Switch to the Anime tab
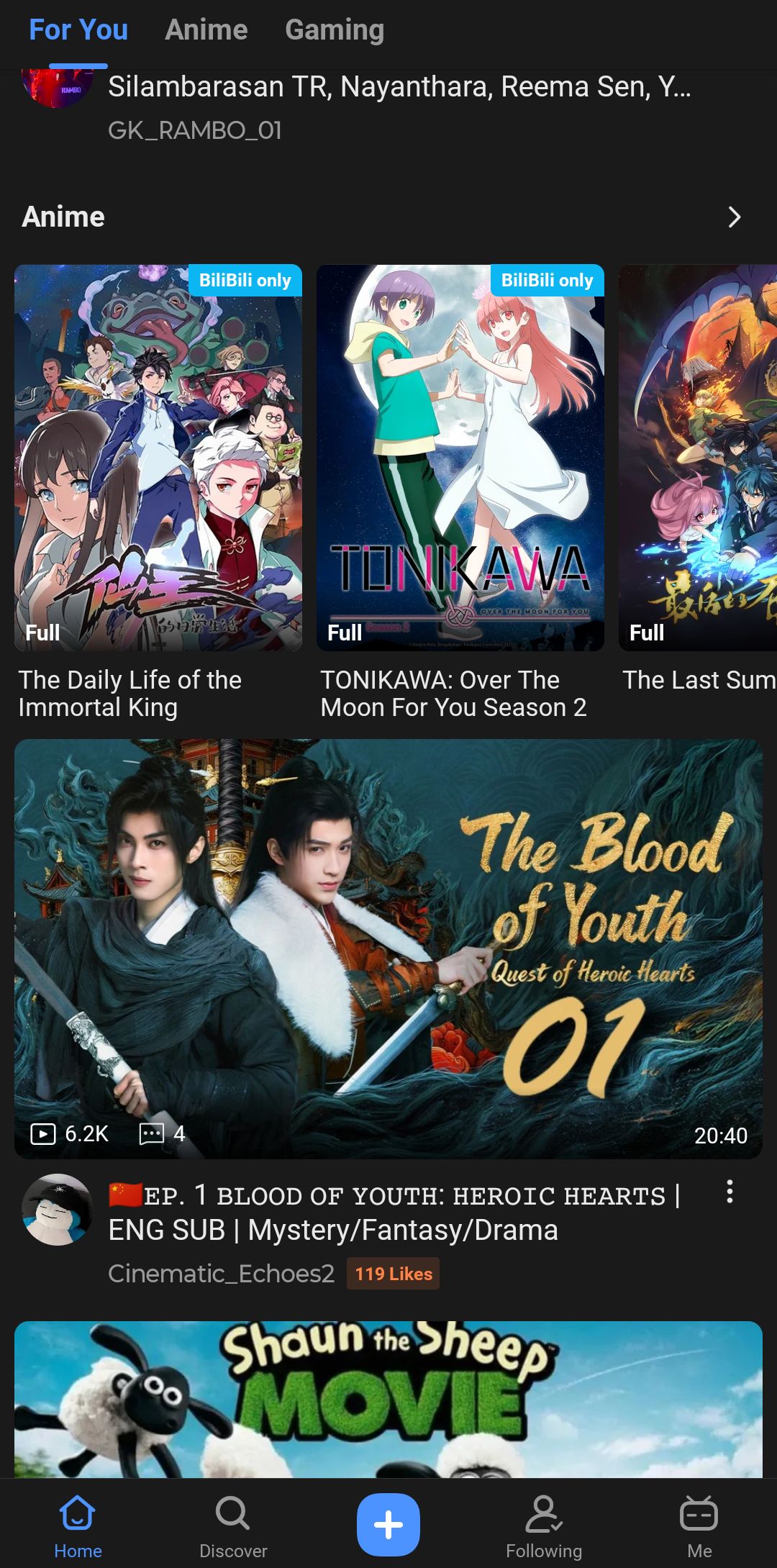 (x=206, y=30)
